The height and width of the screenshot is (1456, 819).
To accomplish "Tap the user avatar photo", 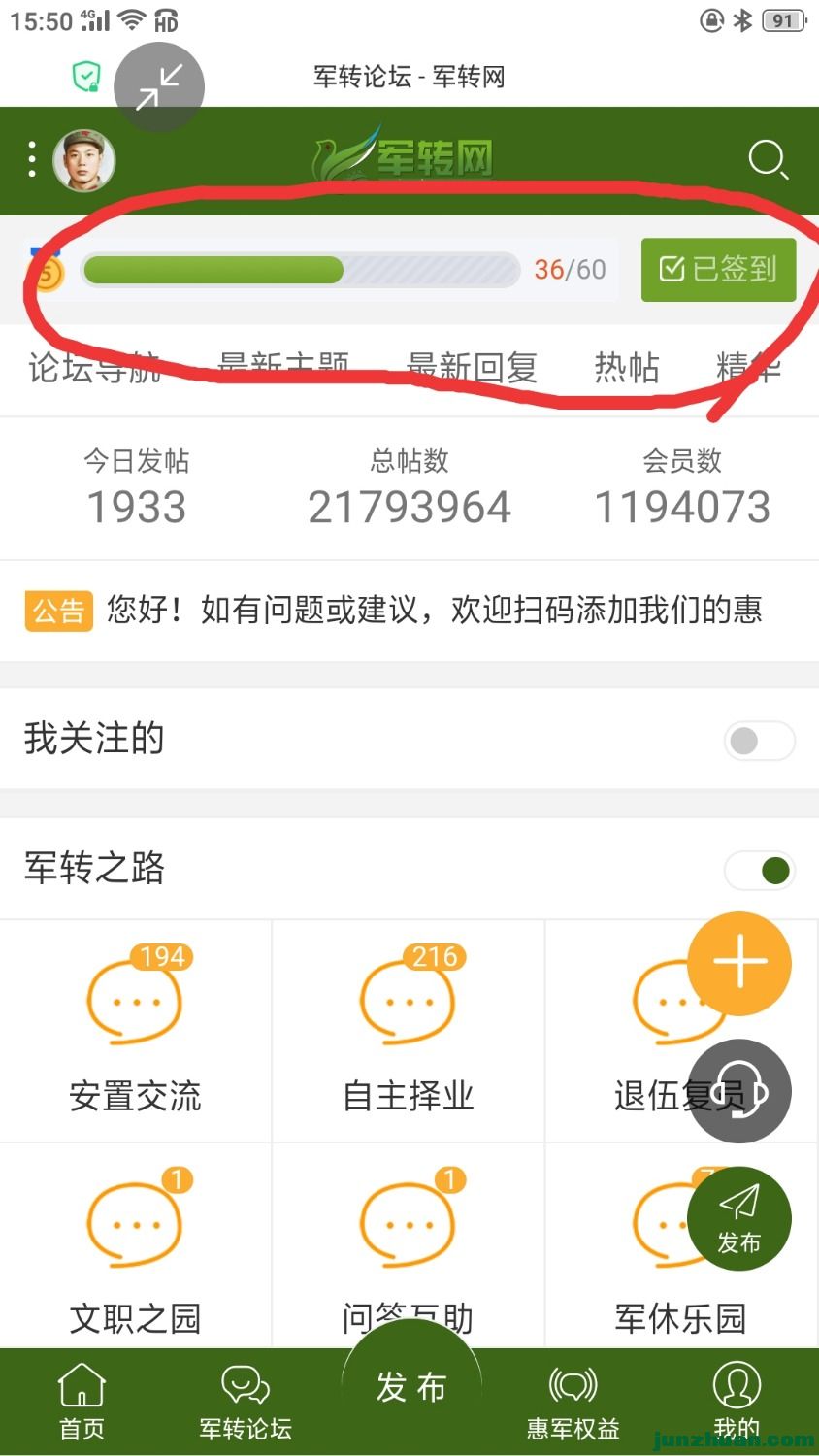I will pyautogui.click(x=83, y=160).
